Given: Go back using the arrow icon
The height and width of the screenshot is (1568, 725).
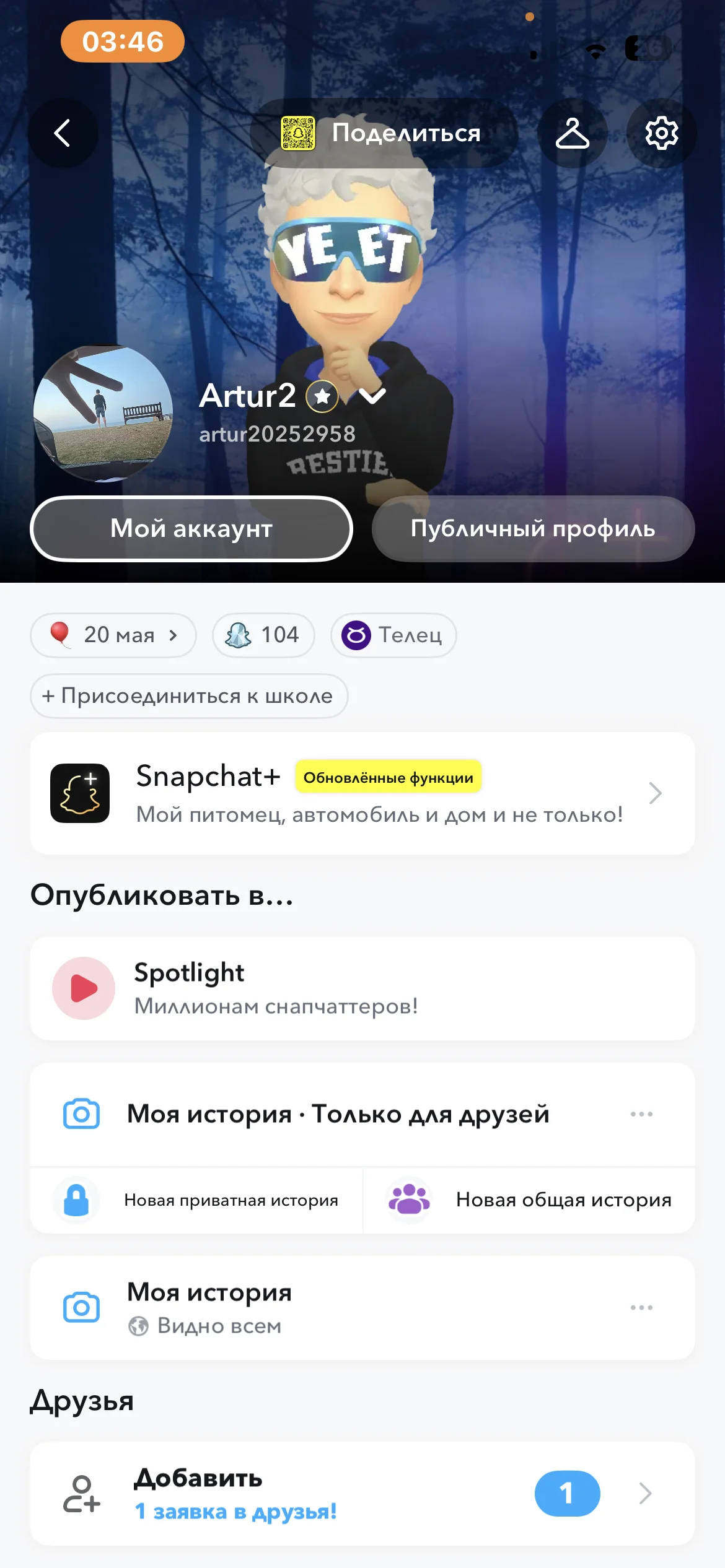Looking at the screenshot, I should [x=63, y=133].
